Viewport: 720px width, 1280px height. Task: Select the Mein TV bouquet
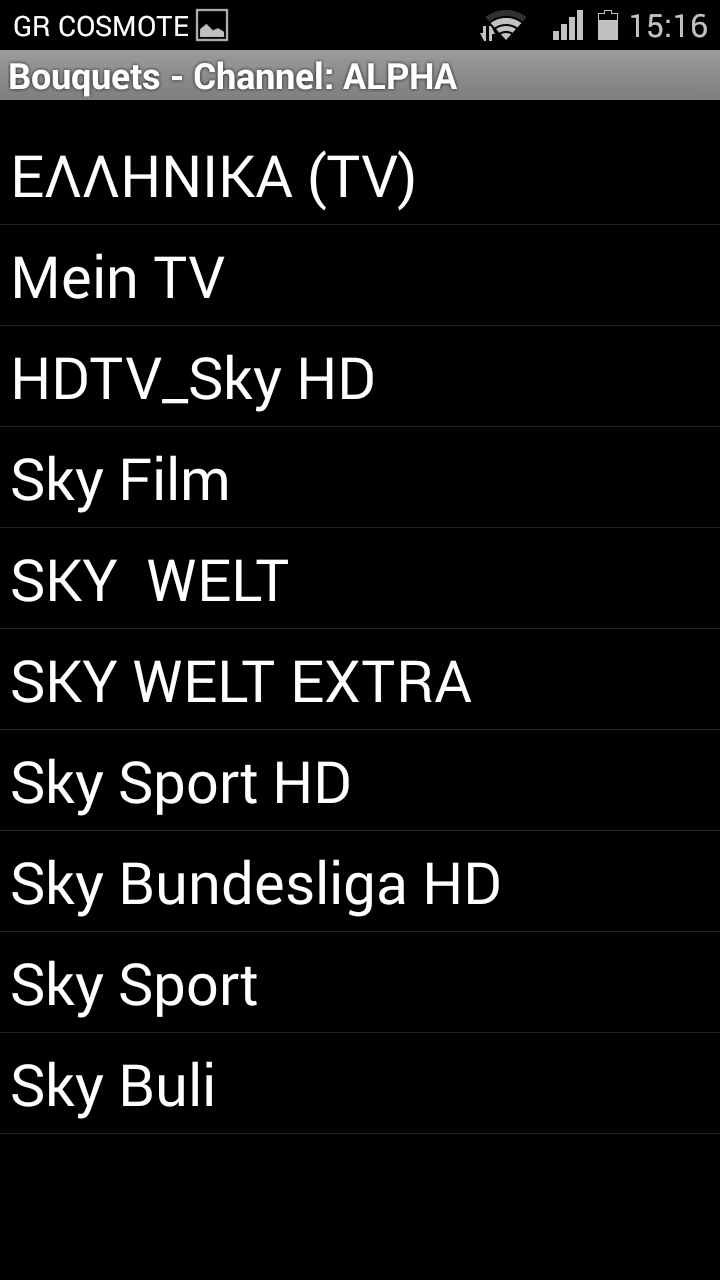point(360,276)
